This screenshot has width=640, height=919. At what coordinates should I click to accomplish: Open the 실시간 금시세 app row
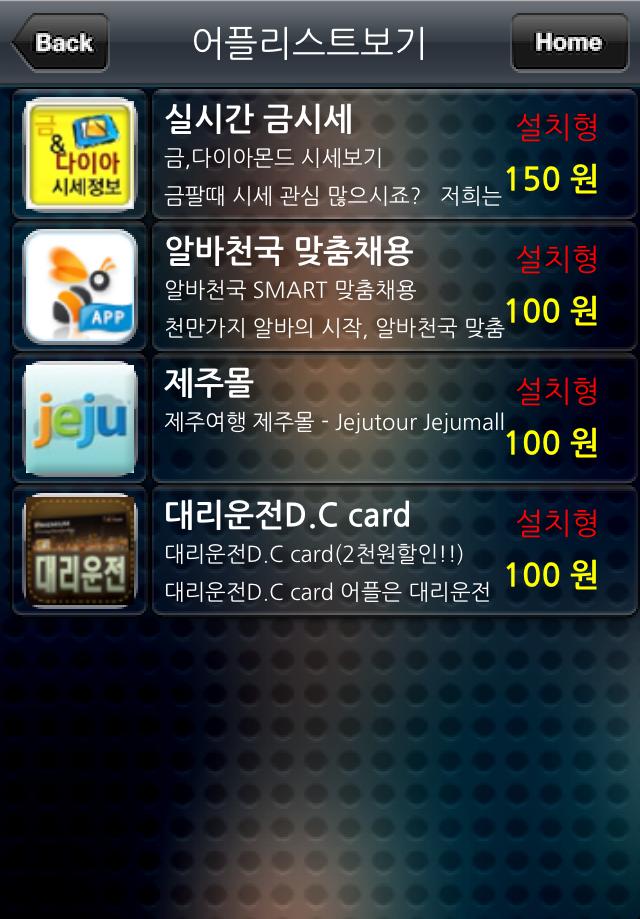[x=394, y=154]
